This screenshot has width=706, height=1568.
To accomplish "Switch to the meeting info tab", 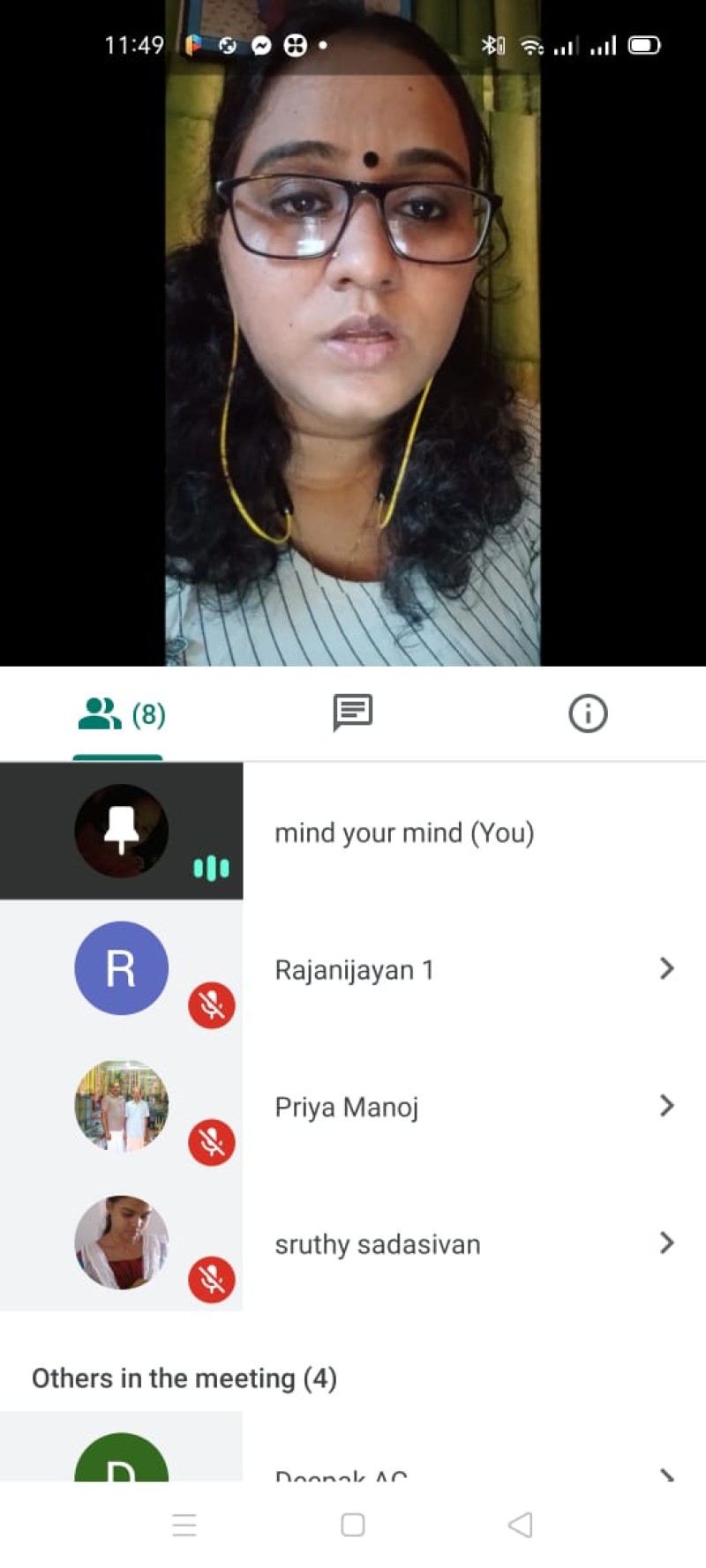I will click(x=588, y=713).
